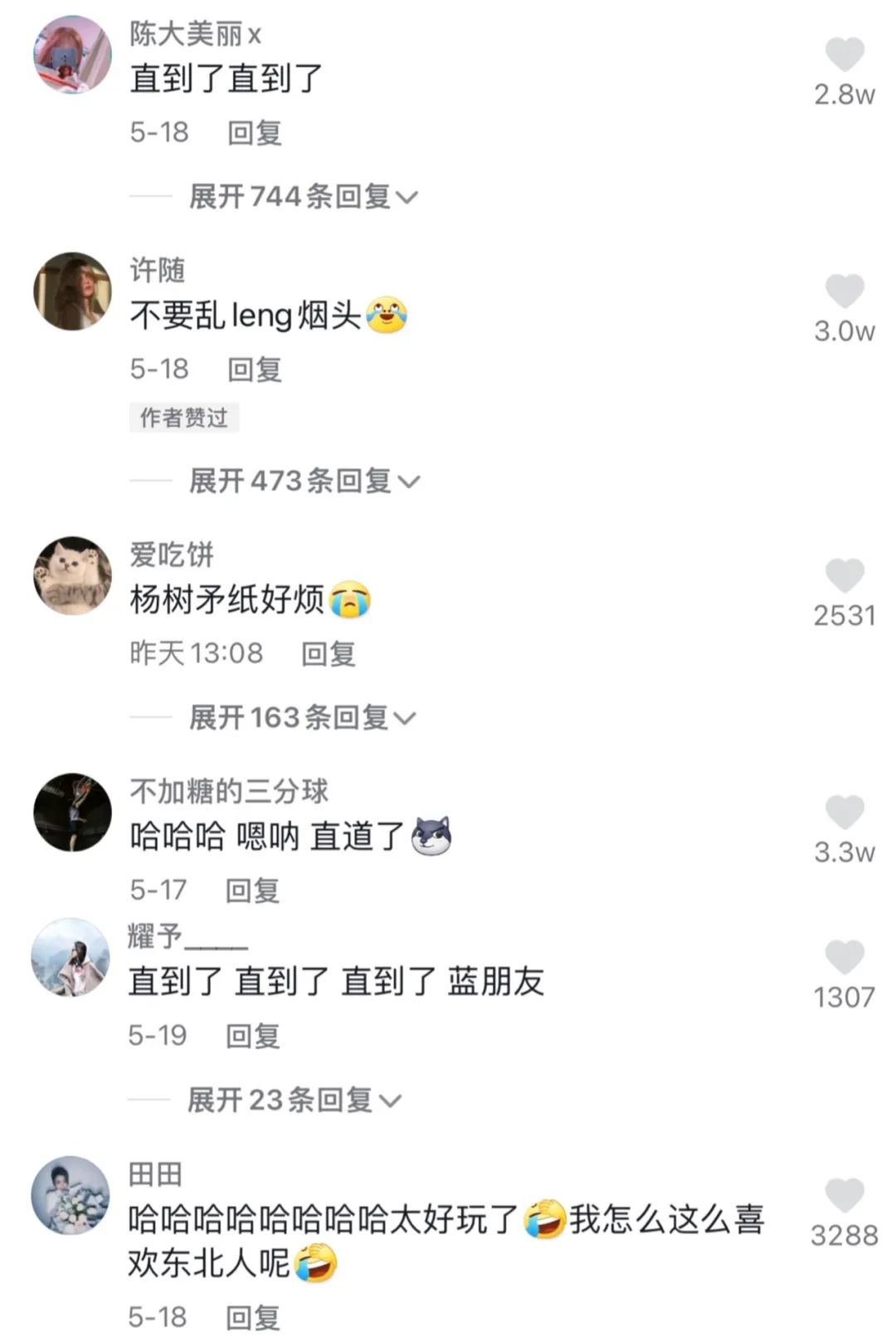Click the heart icon beside 1307 likes

[844, 954]
